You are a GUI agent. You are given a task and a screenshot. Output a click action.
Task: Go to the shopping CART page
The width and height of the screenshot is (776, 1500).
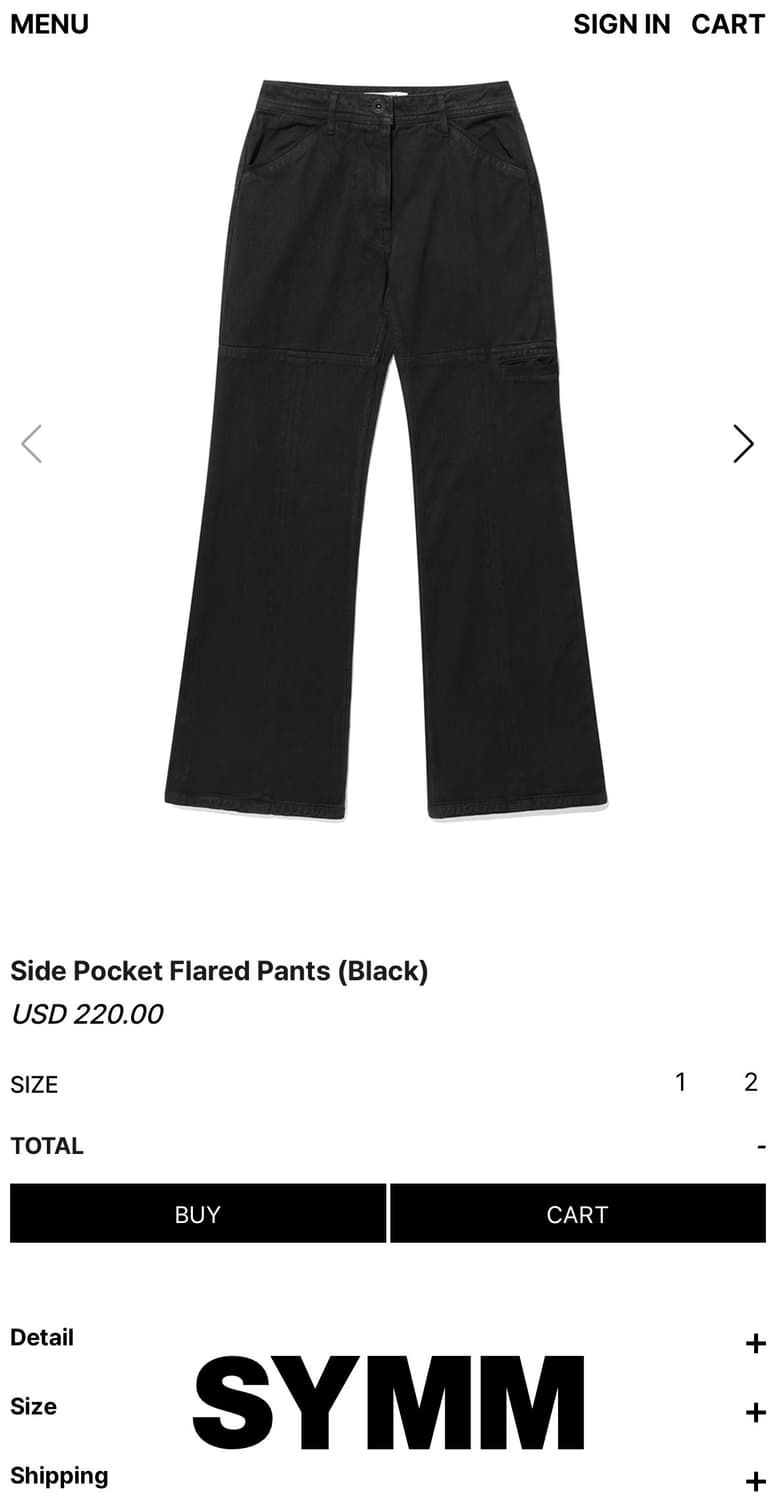(727, 23)
